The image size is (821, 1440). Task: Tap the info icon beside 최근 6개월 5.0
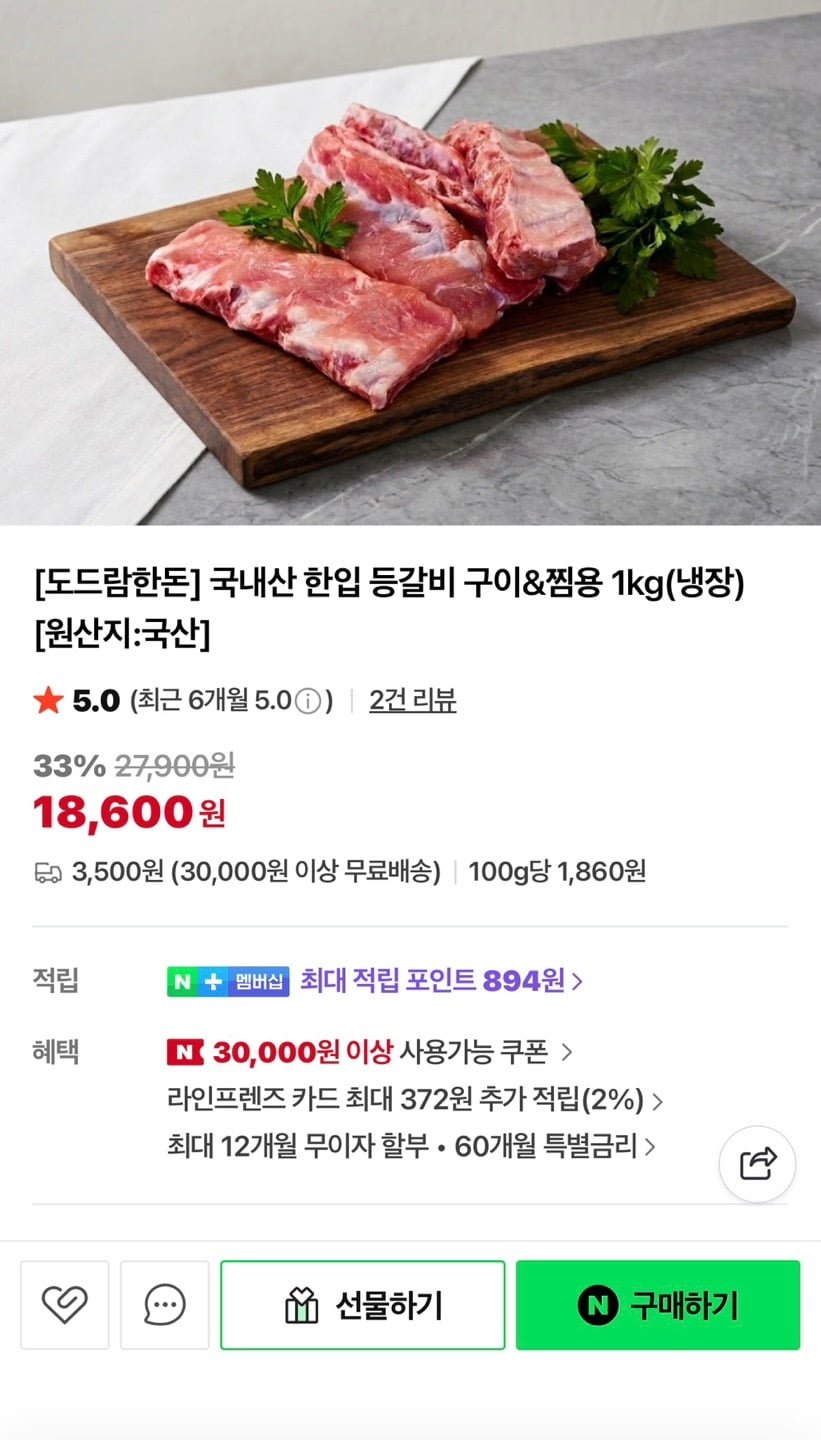pyautogui.click(x=308, y=701)
